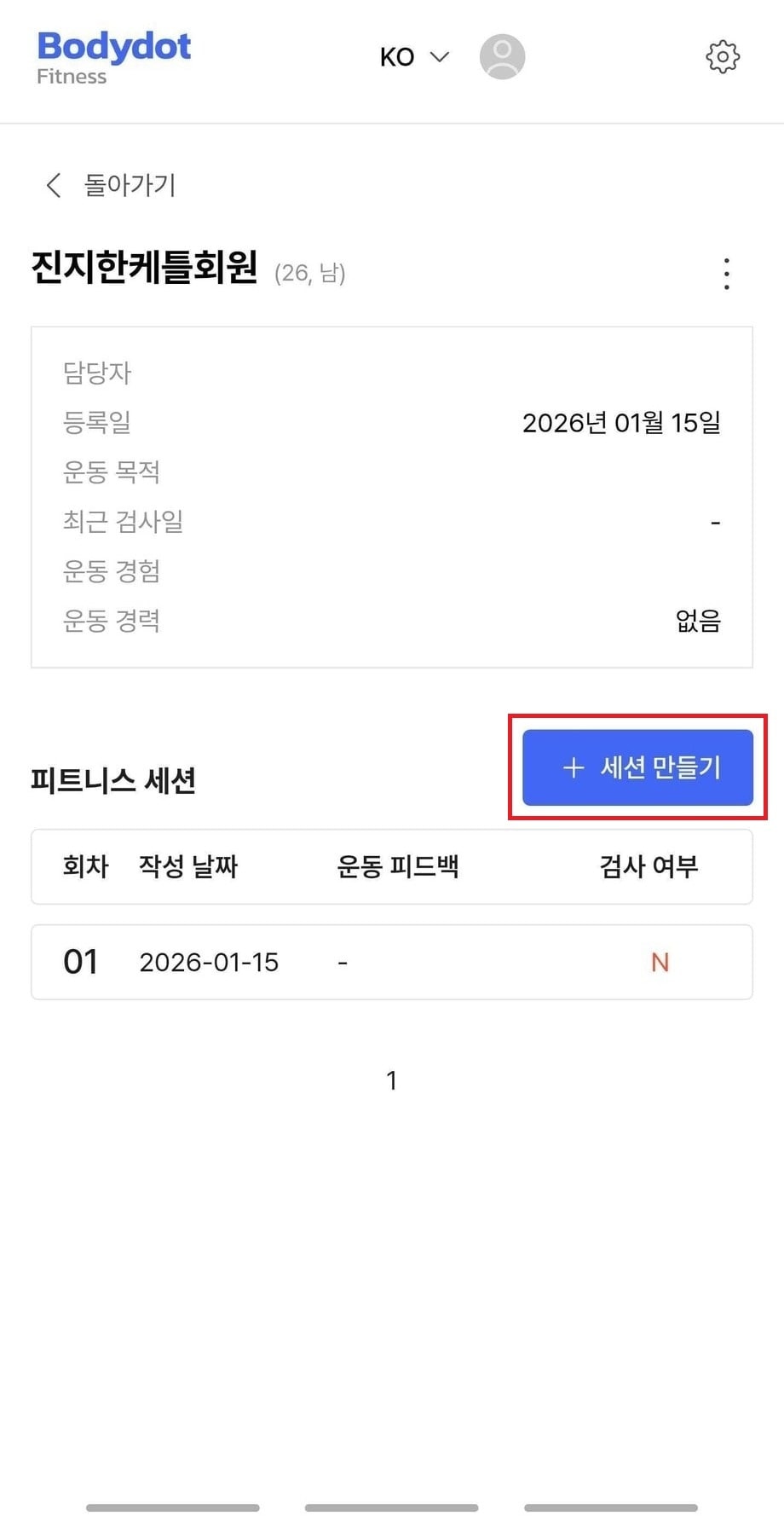
Task: Open the user profile avatar
Action: (x=502, y=57)
